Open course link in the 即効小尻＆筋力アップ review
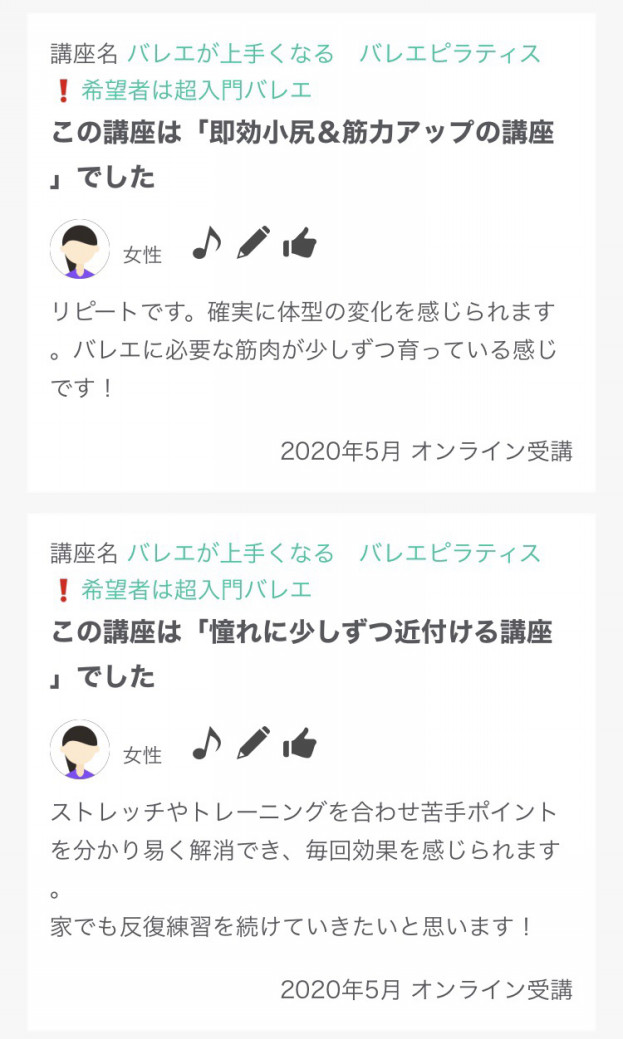 (333, 54)
